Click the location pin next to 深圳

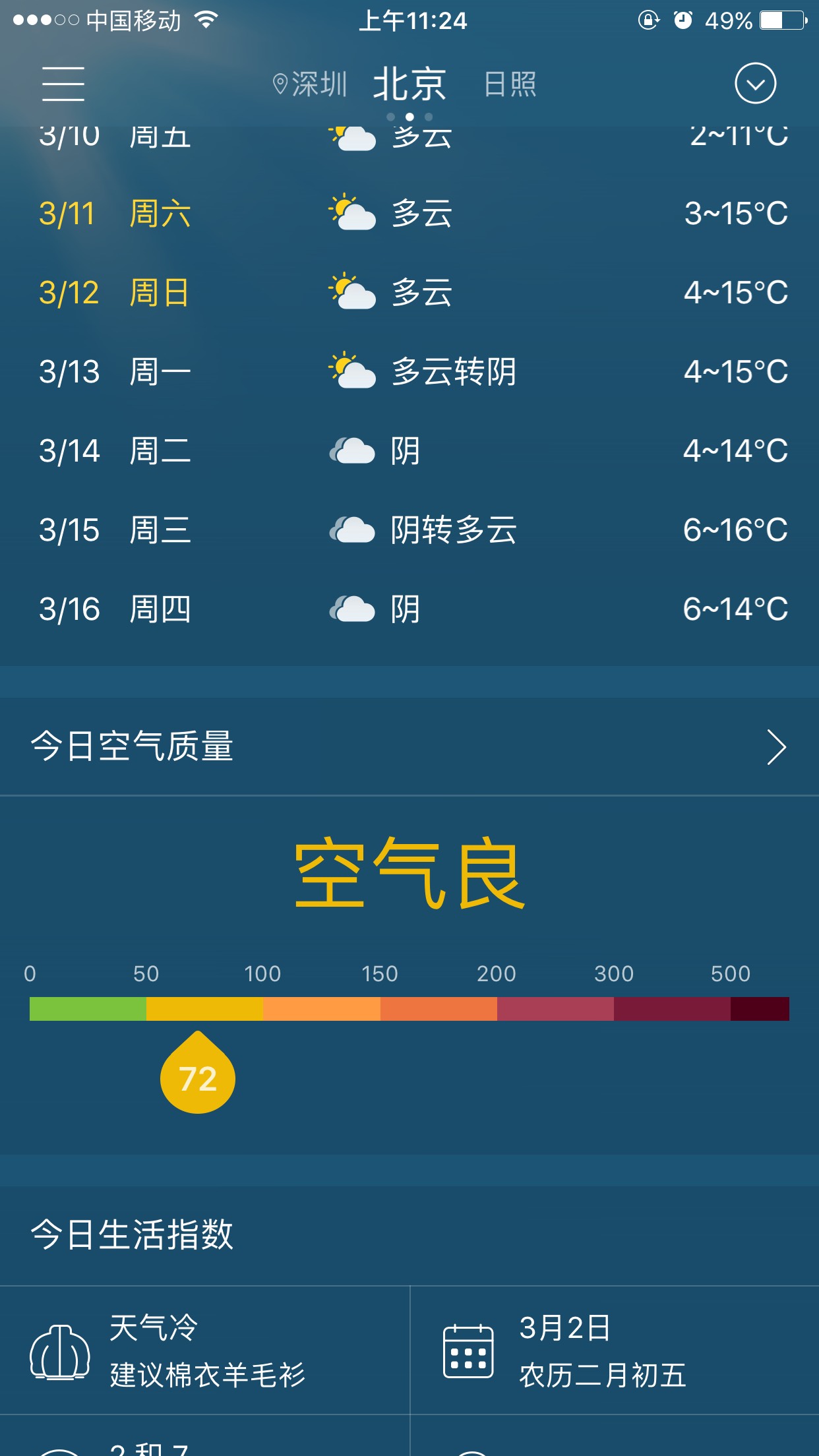click(x=280, y=83)
